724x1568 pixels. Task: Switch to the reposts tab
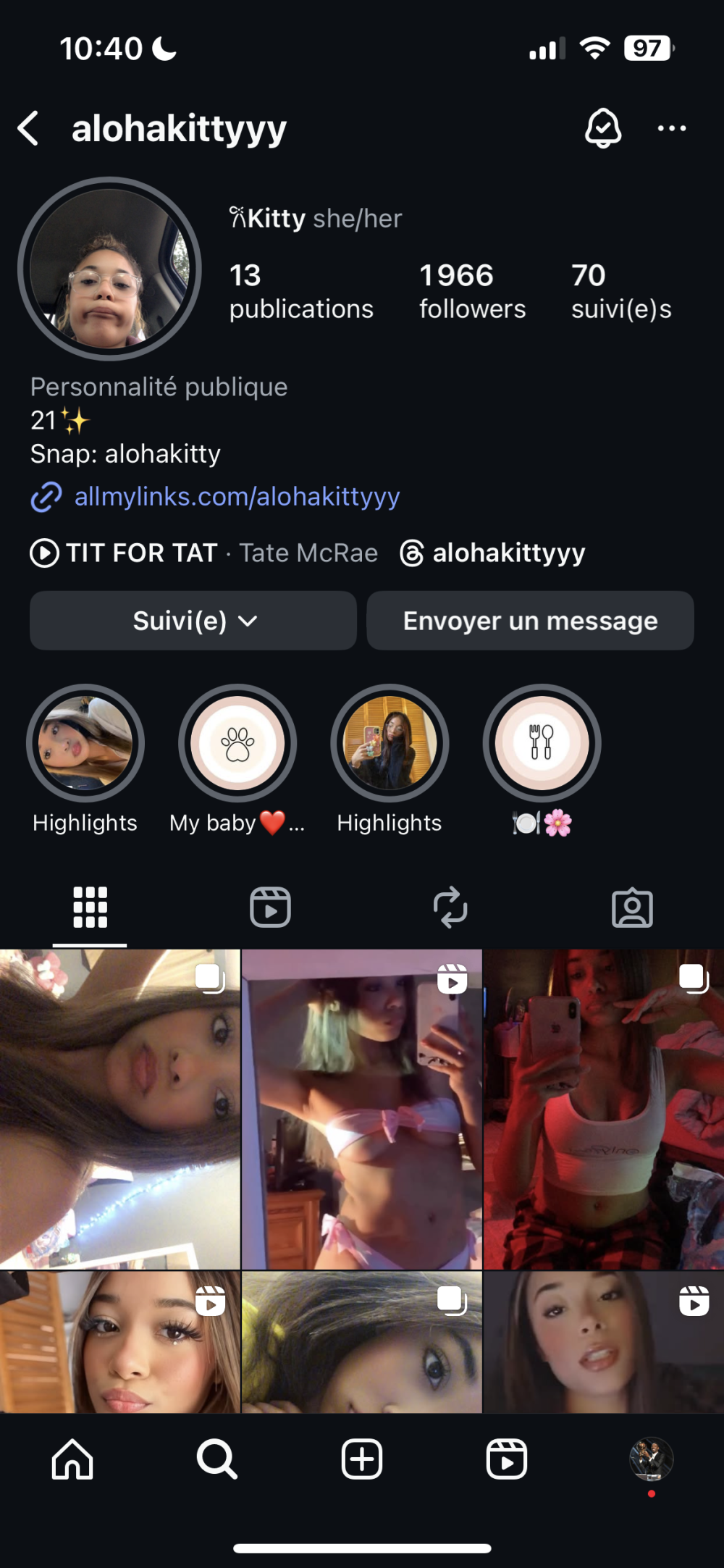point(450,907)
